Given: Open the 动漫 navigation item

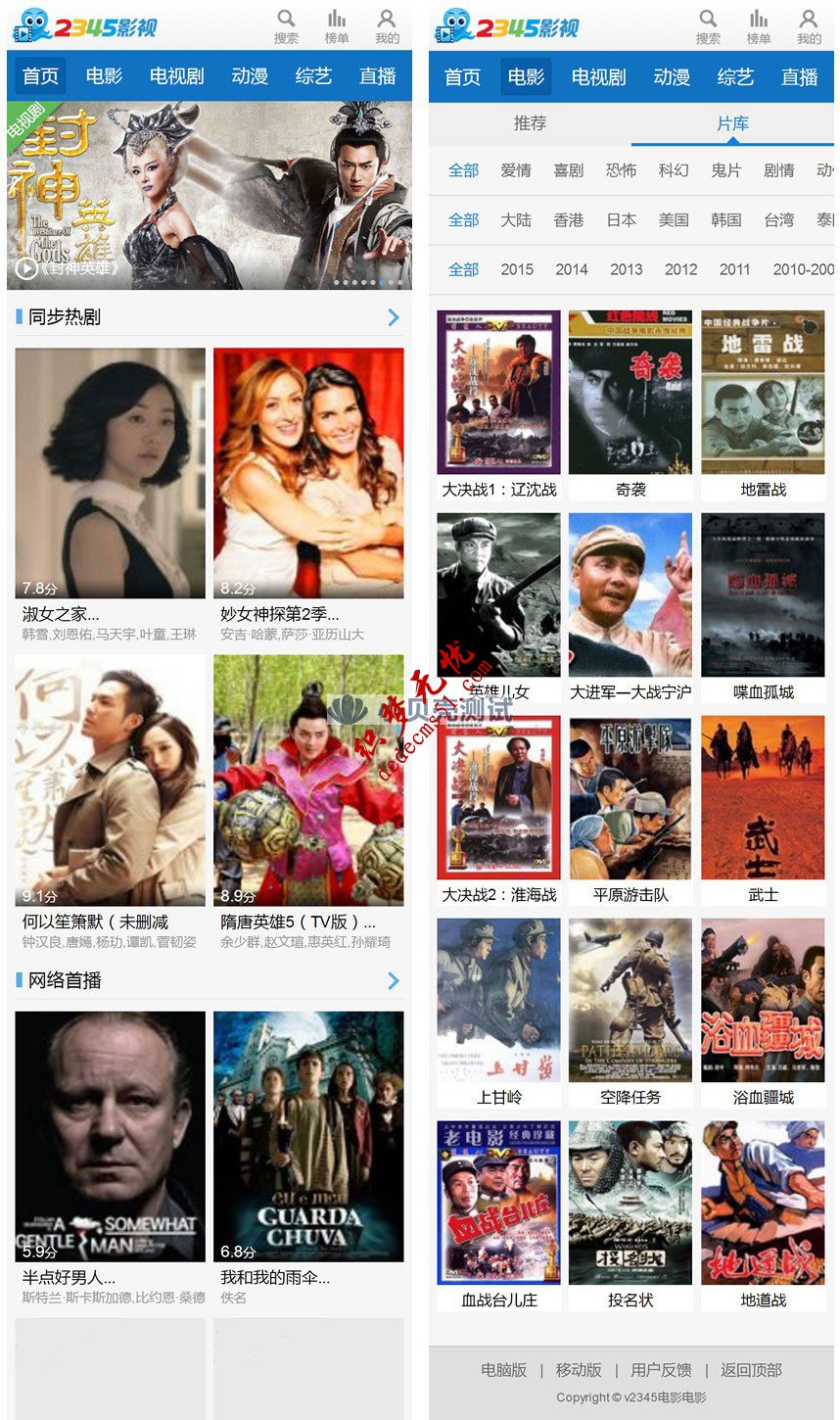Looking at the screenshot, I should (249, 75).
